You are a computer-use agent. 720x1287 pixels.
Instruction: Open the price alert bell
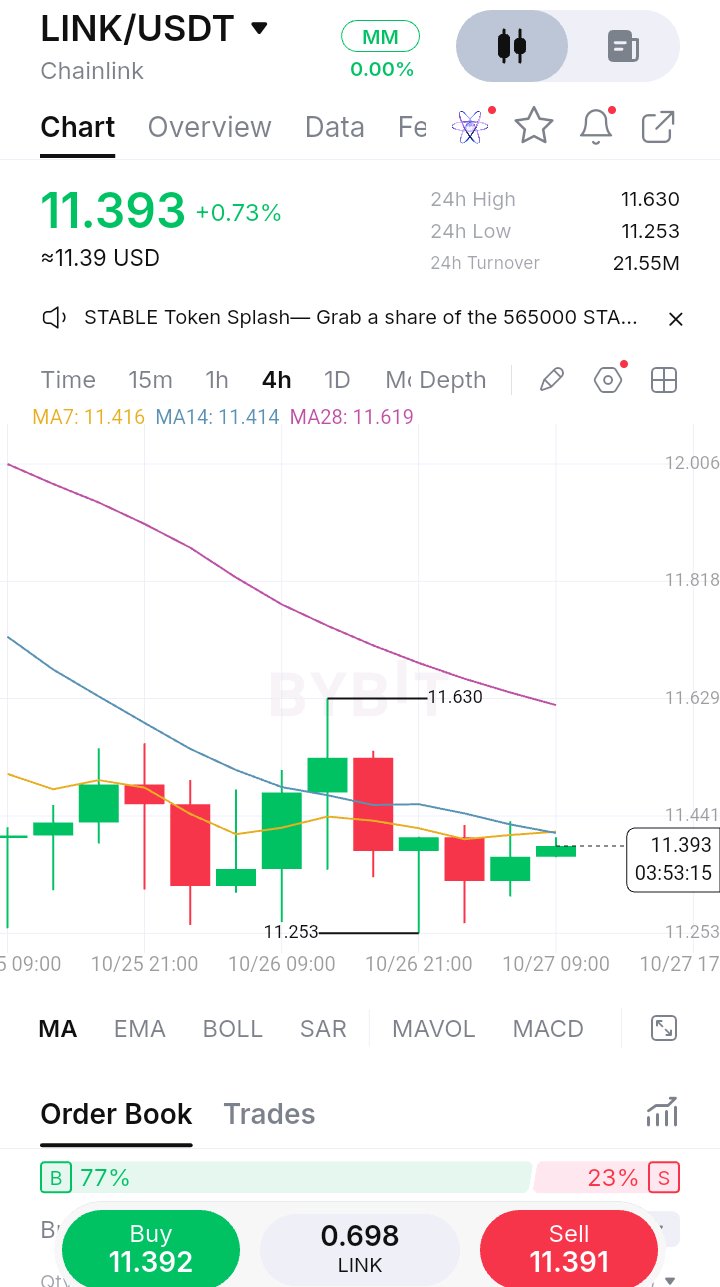click(x=597, y=127)
